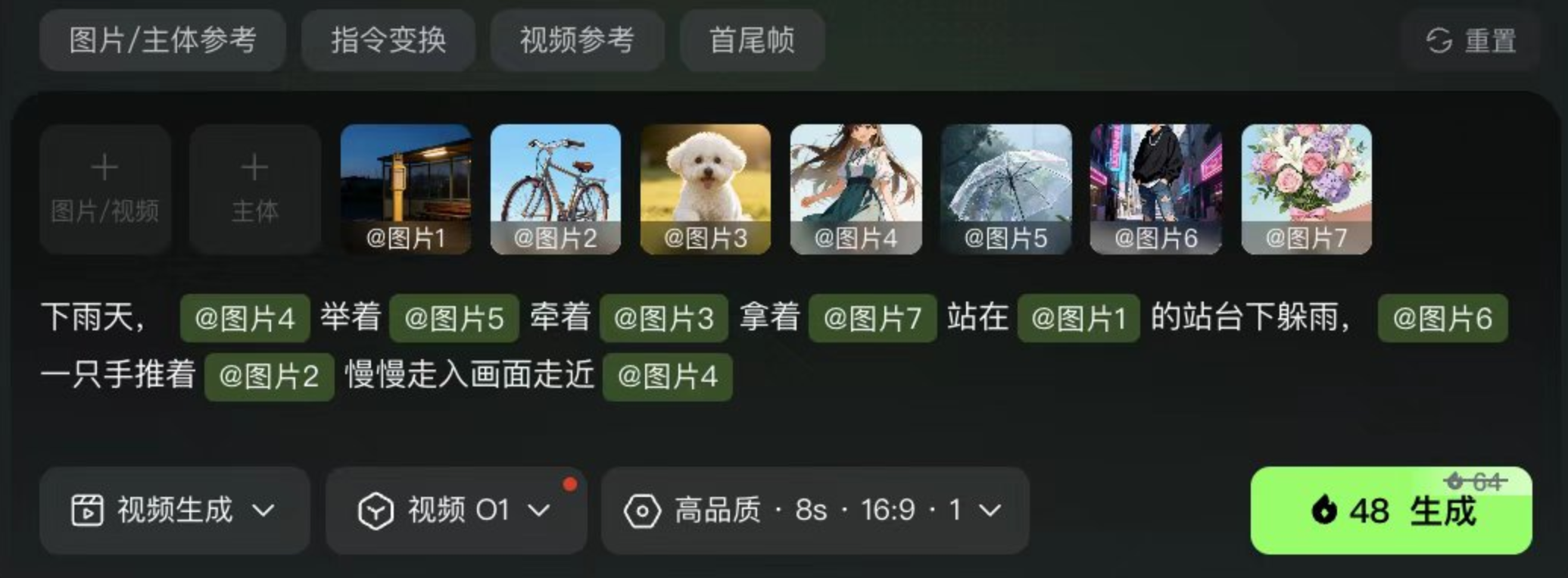
Task: Switch to 视频参考 mode
Action: [577, 40]
